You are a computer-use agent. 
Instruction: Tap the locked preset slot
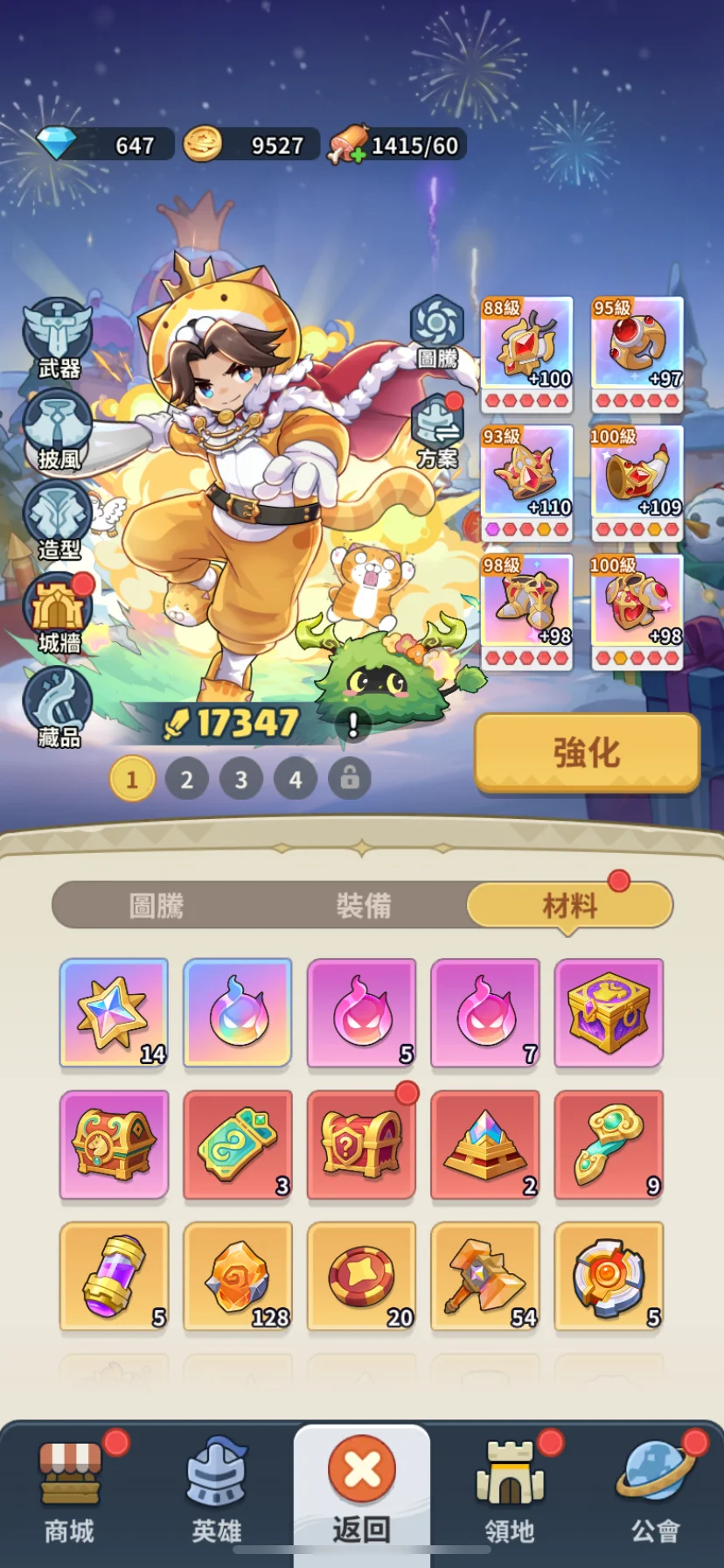pos(349,779)
